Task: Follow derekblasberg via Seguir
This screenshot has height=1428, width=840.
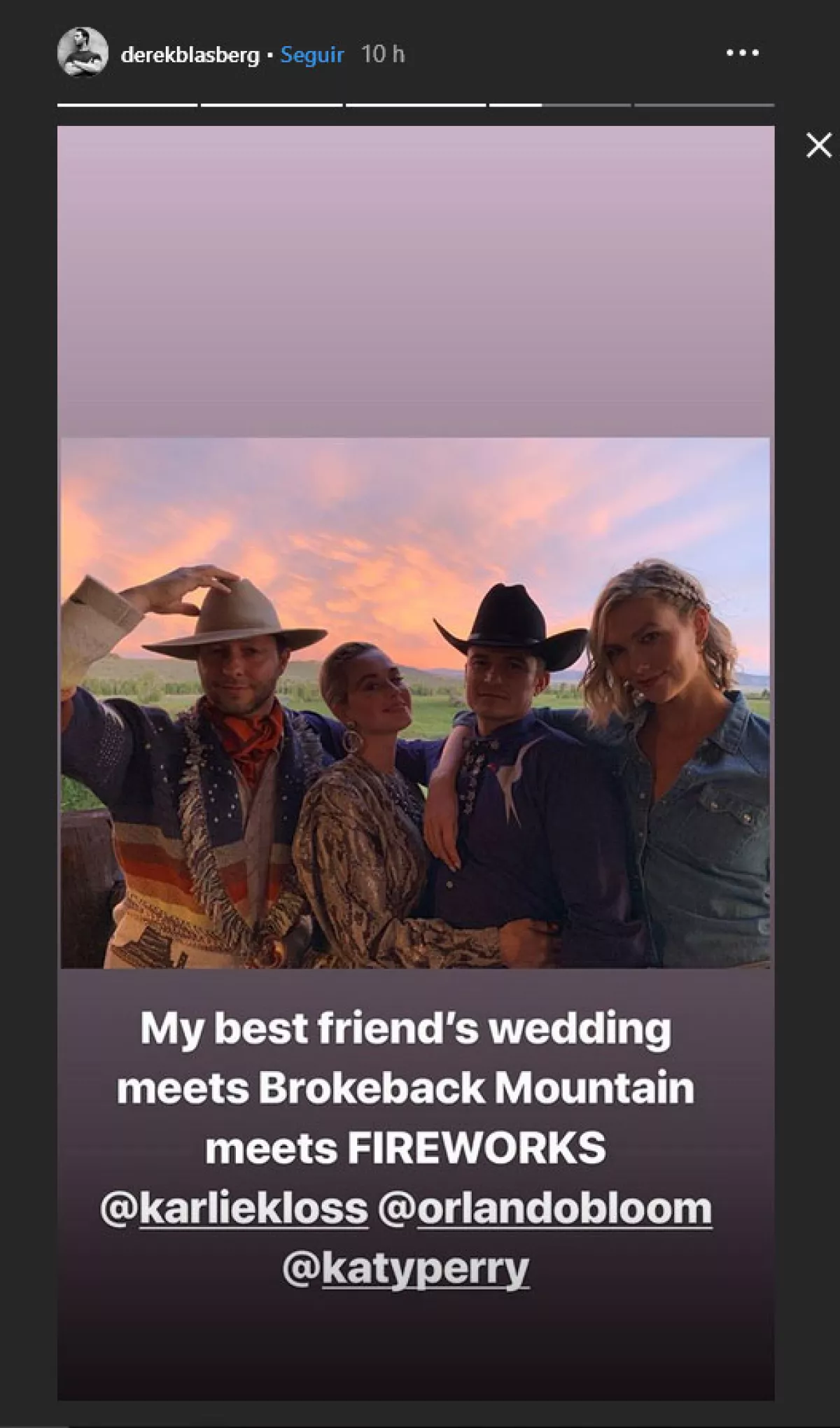Action: coord(312,55)
